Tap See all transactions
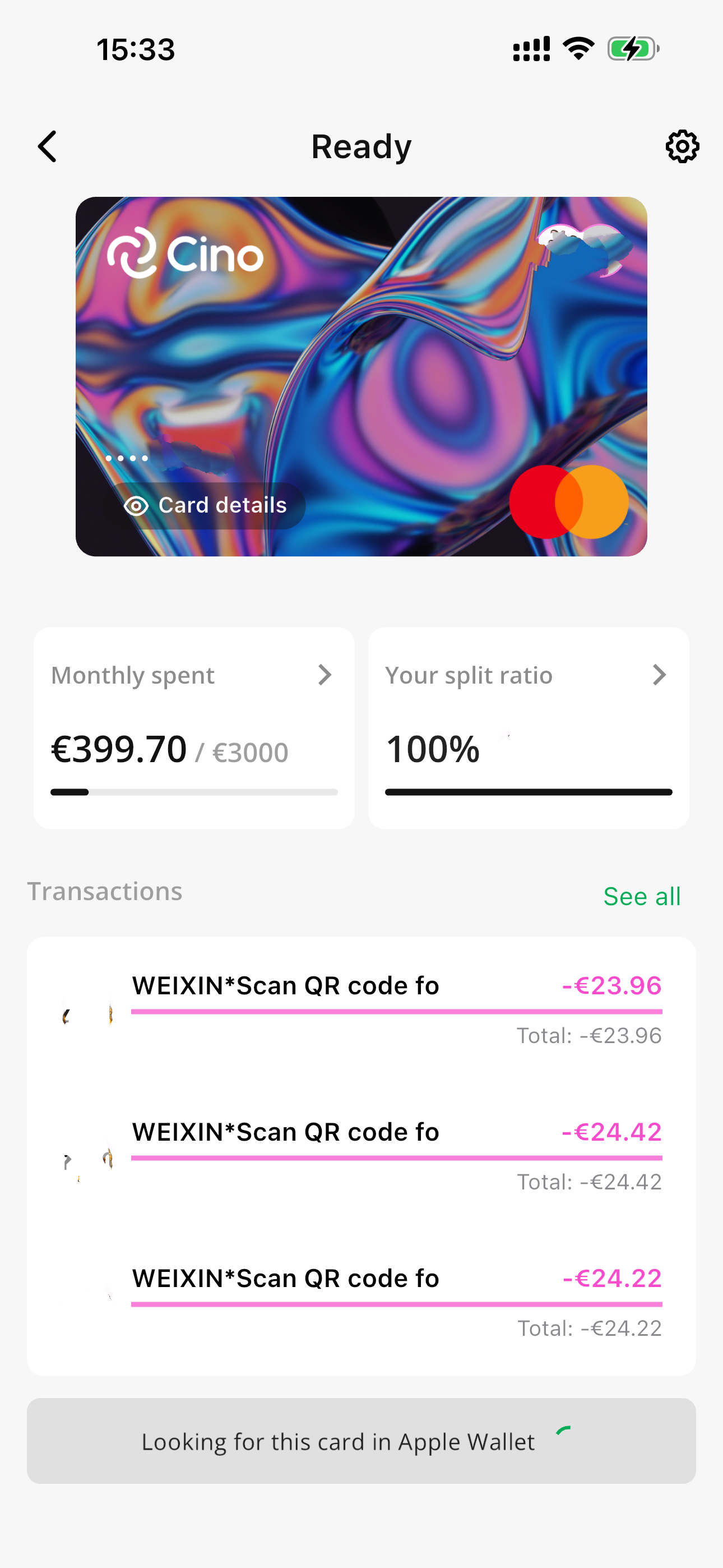This screenshot has width=723, height=1568. pos(641,896)
